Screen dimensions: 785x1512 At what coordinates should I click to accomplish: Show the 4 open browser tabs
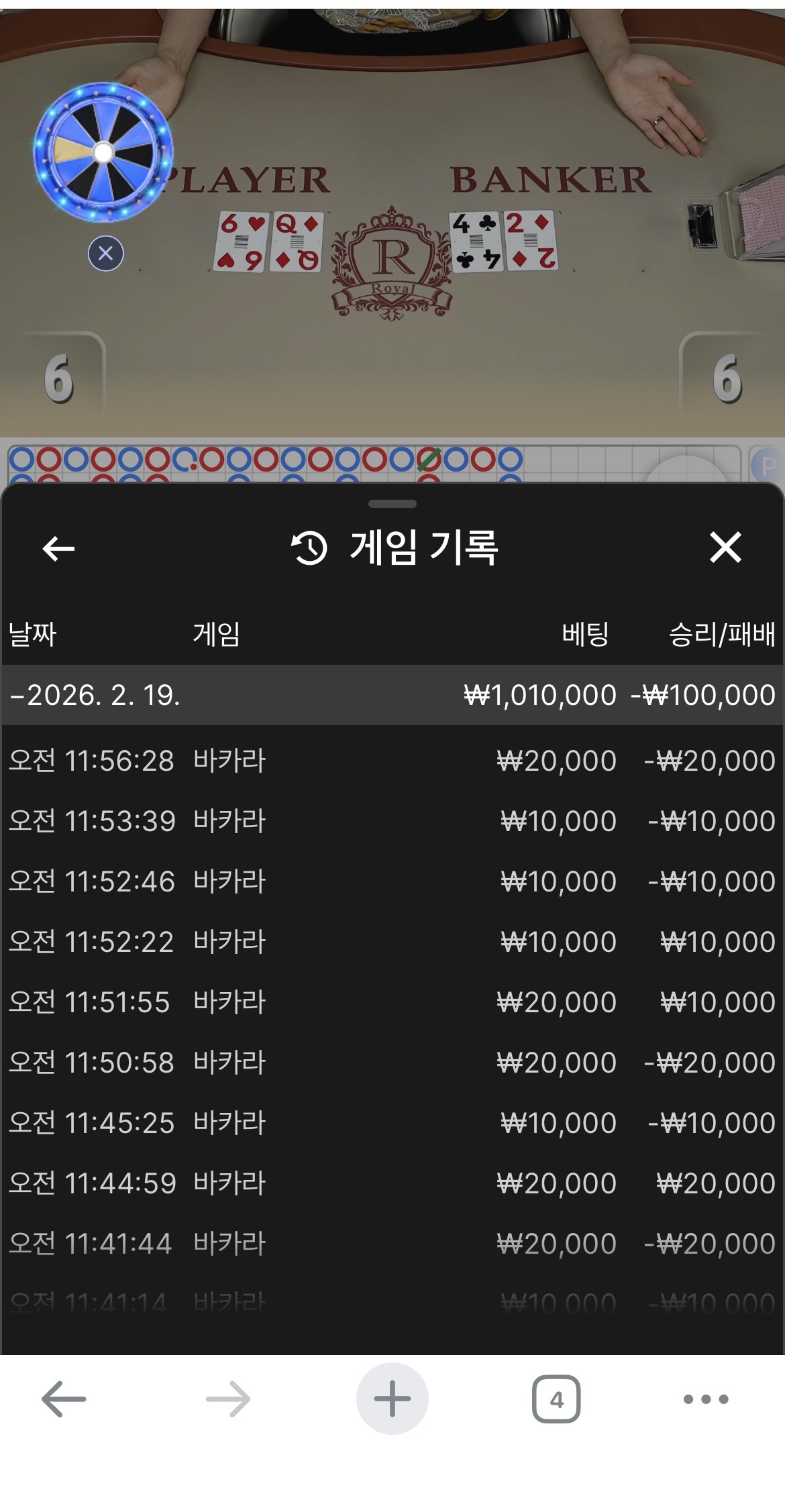556,1399
